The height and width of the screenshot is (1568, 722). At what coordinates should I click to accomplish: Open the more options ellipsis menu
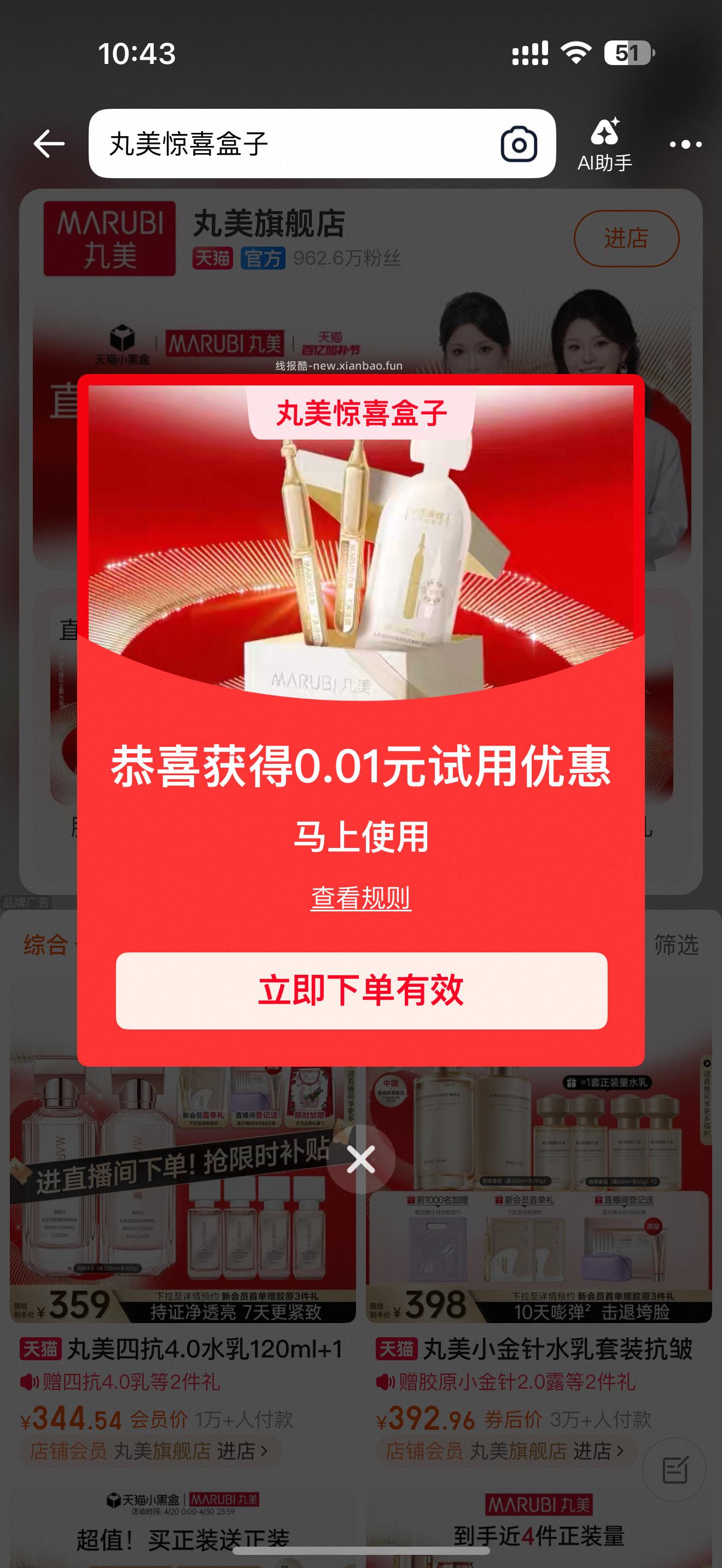pyautogui.click(x=684, y=144)
